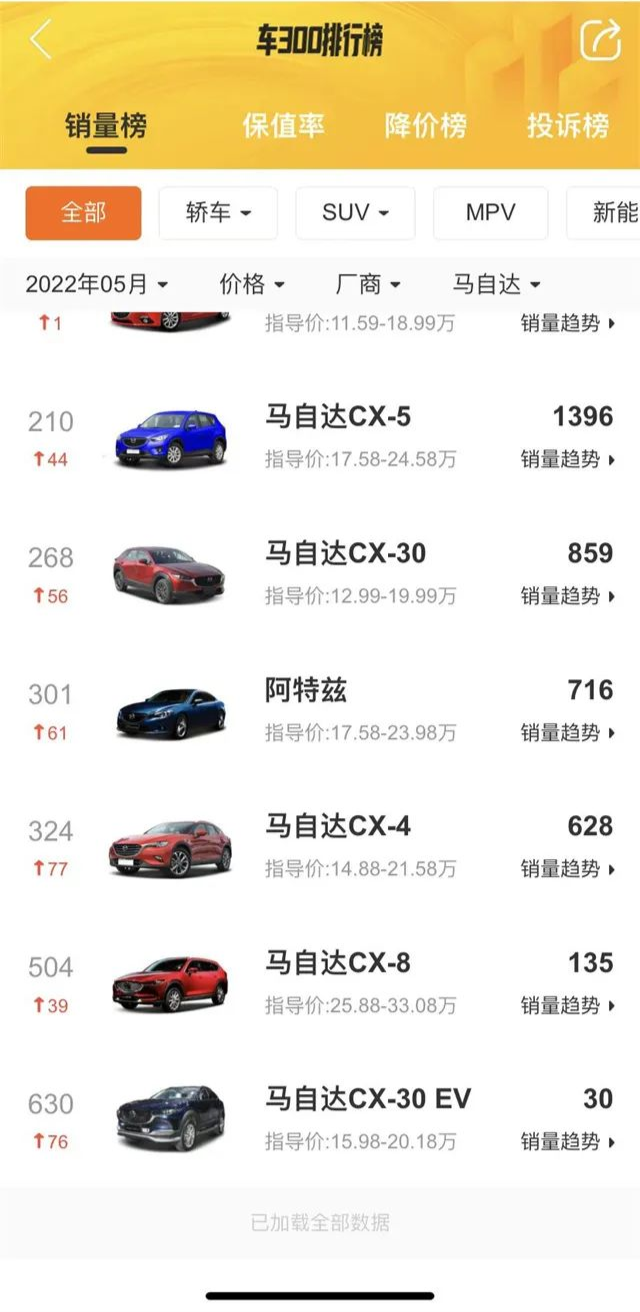Switch to the 降价榜 tab

[425, 126]
